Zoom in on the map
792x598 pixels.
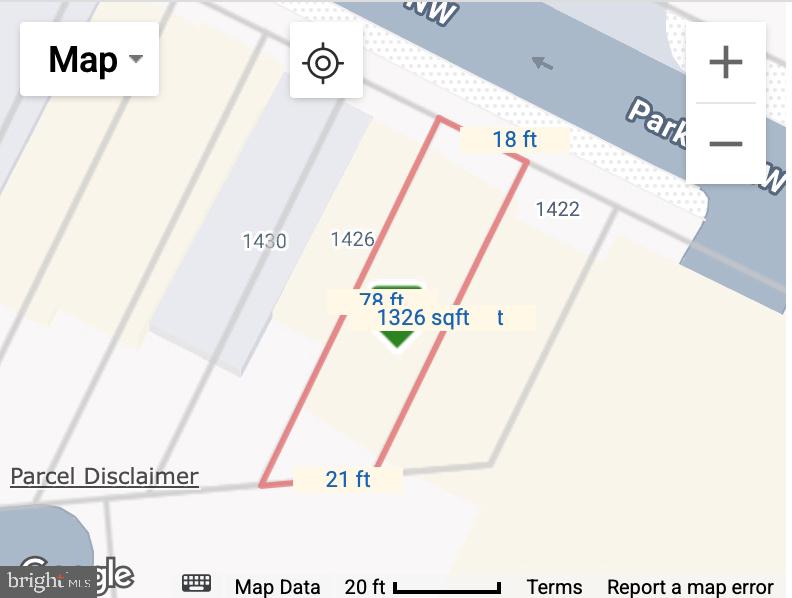point(725,63)
